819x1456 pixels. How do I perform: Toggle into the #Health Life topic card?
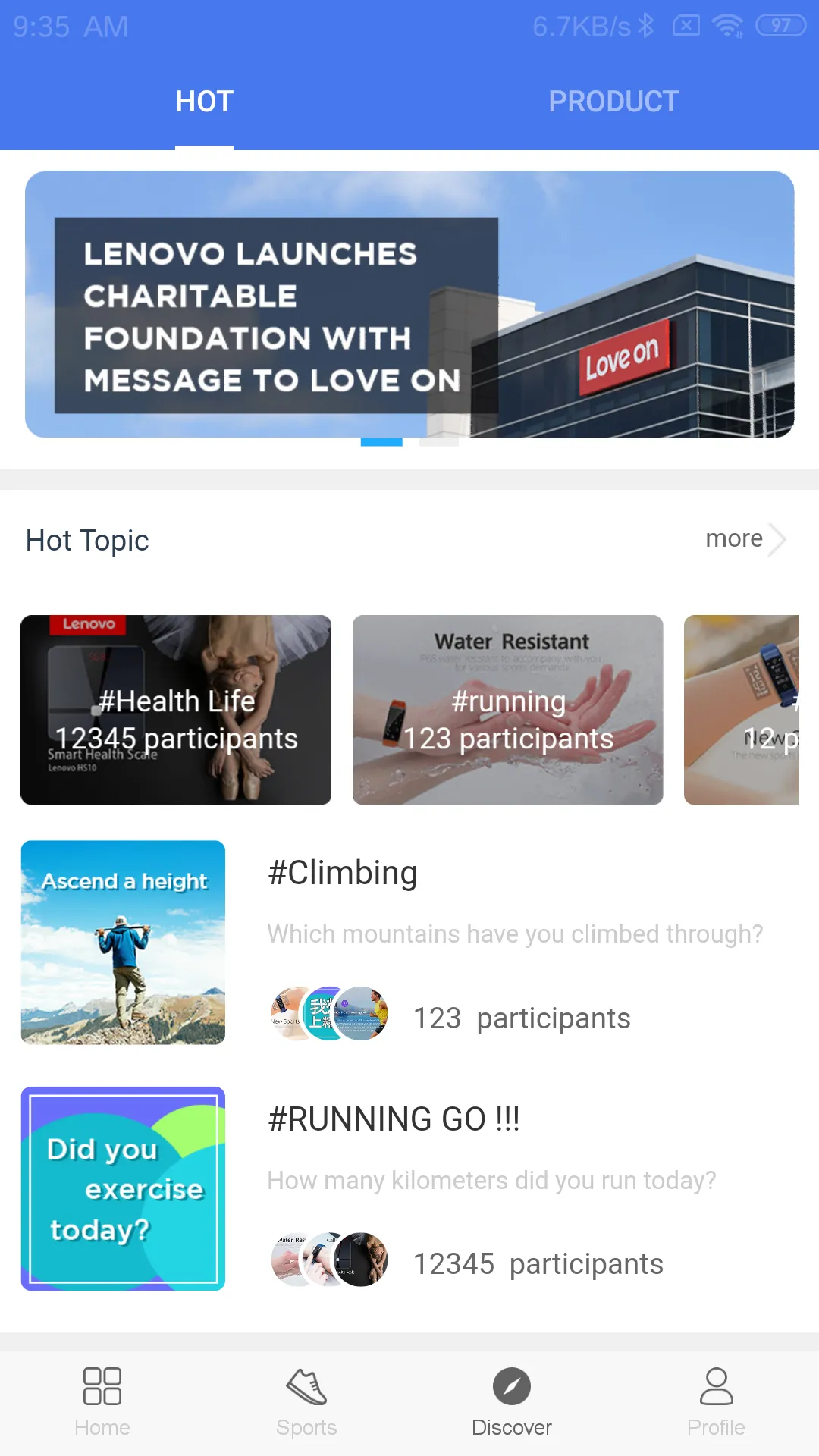click(176, 709)
